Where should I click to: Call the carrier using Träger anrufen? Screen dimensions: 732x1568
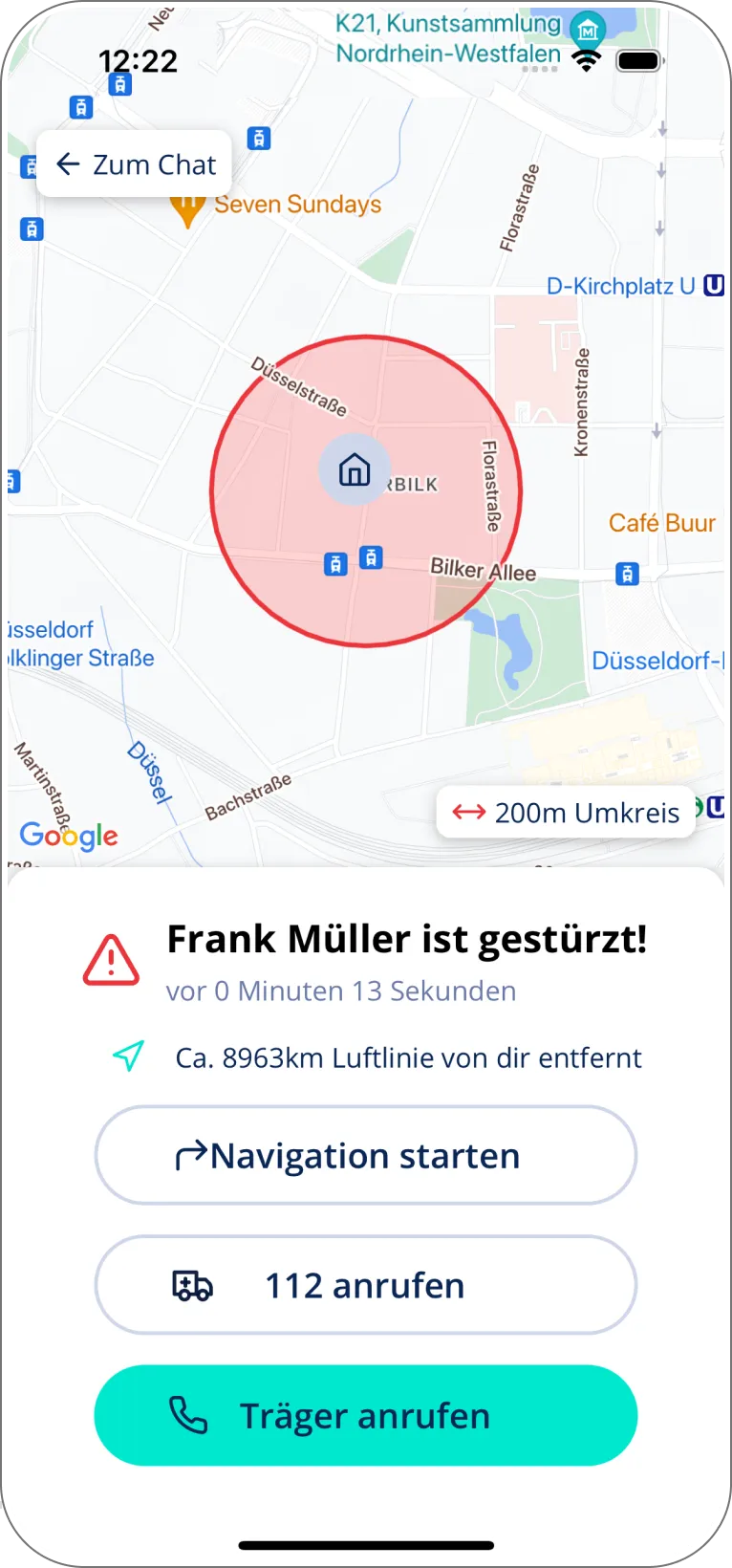[366, 1415]
